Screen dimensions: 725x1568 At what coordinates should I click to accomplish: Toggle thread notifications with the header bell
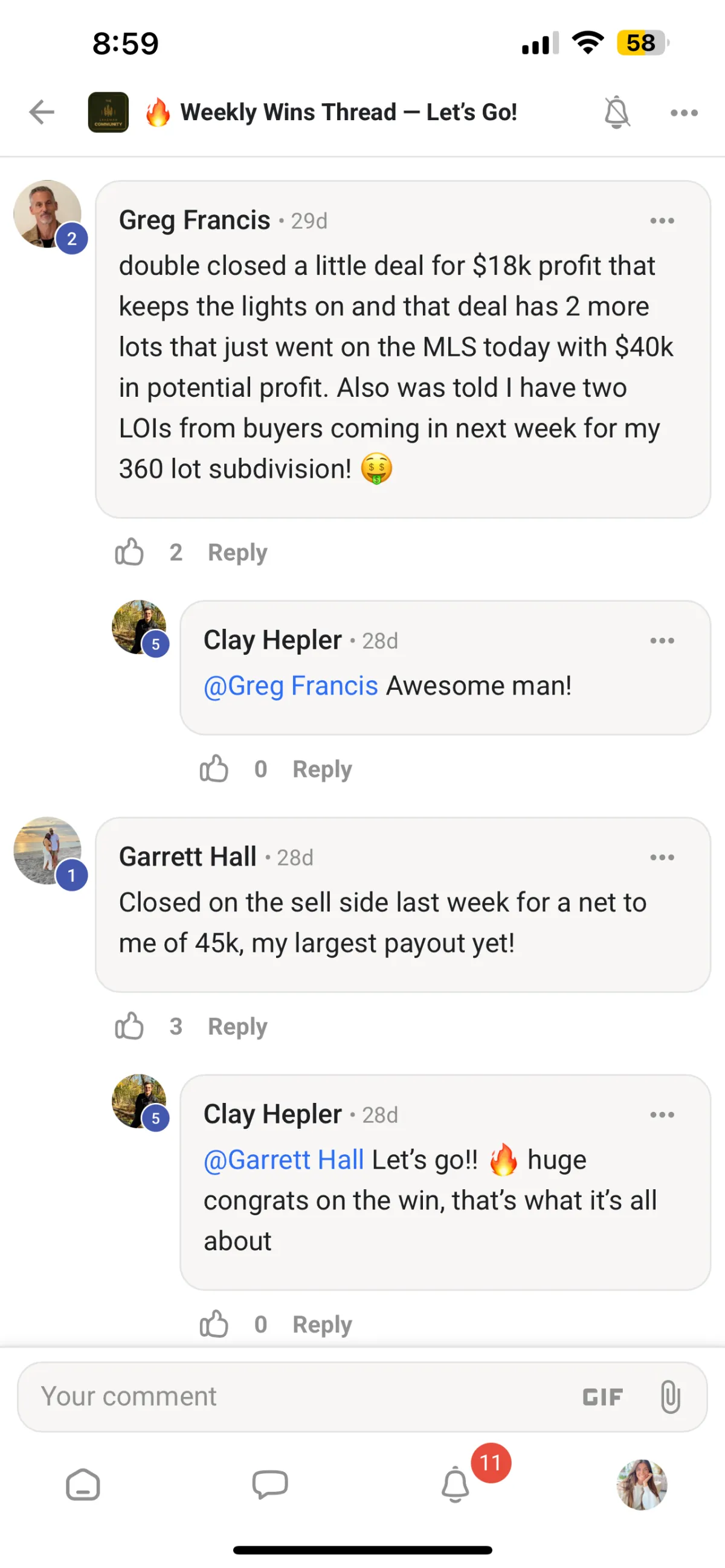616,112
